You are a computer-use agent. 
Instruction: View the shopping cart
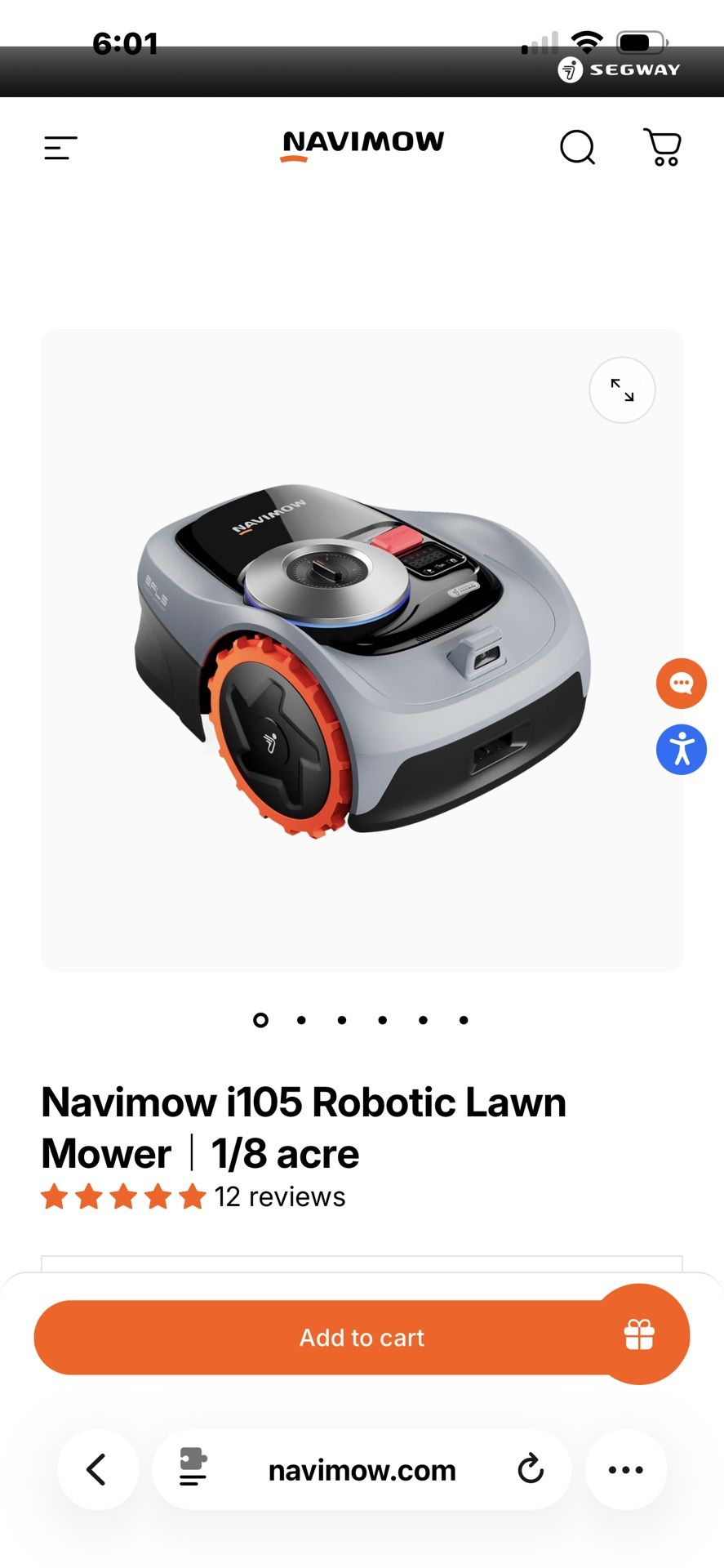tap(663, 148)
